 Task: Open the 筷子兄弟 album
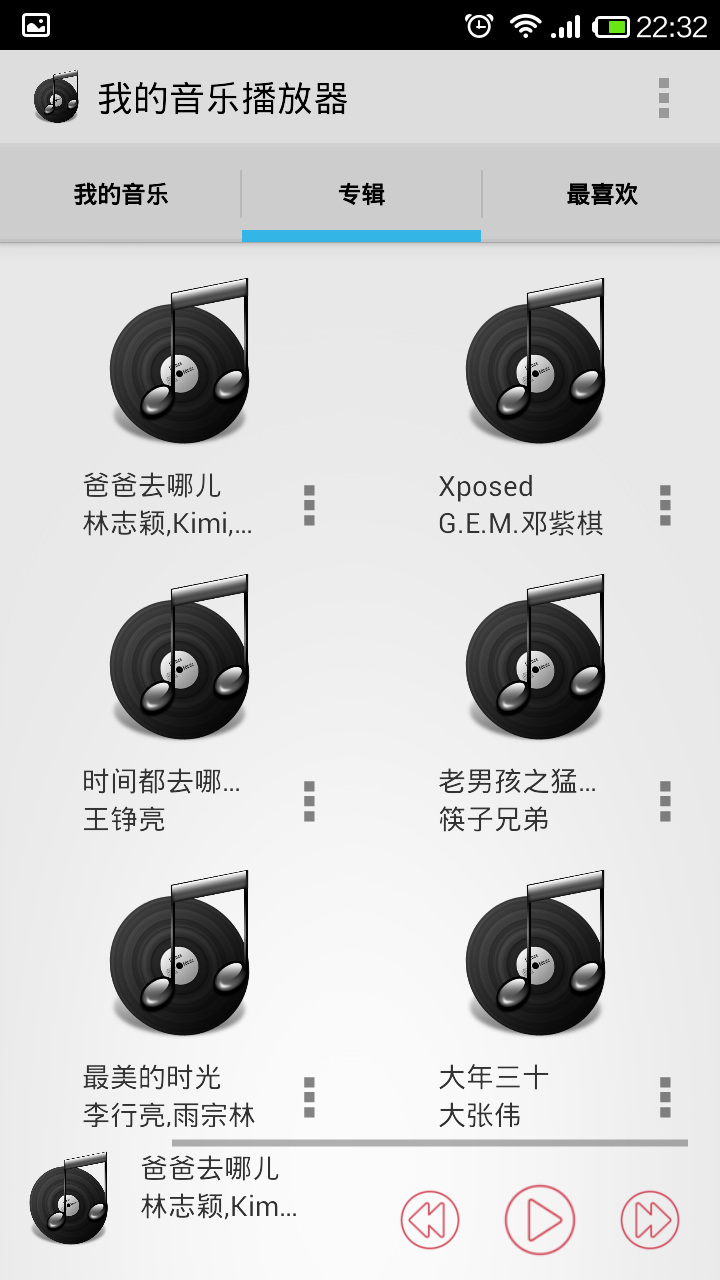pyautogui.click(x=536, y=658)
